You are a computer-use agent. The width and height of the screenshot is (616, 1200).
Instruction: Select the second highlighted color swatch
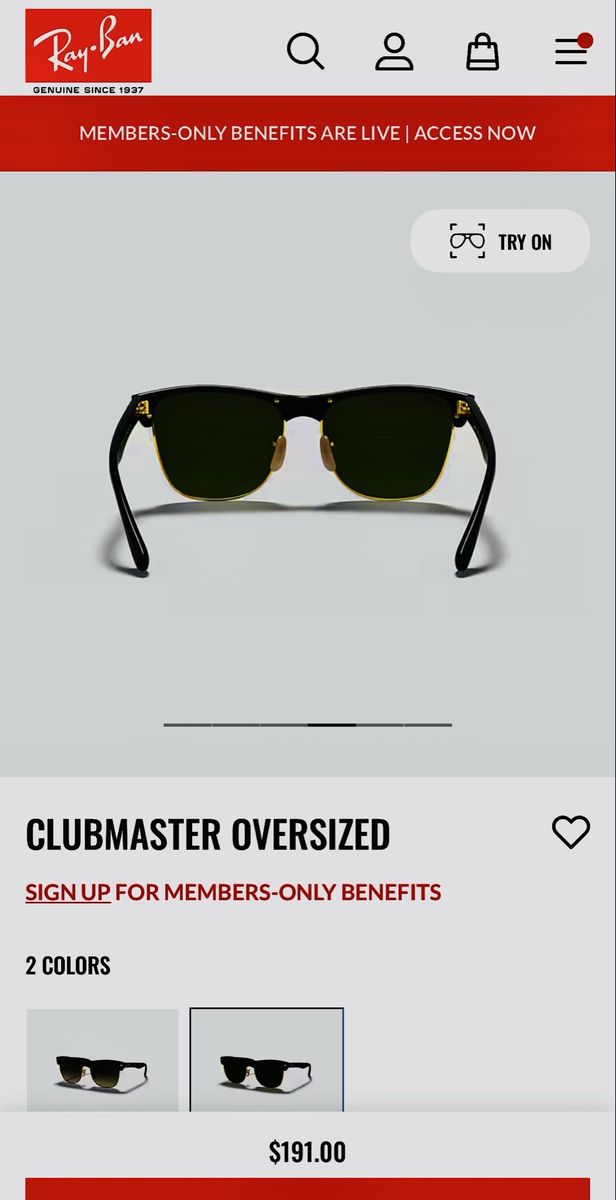coord(266,1060)
